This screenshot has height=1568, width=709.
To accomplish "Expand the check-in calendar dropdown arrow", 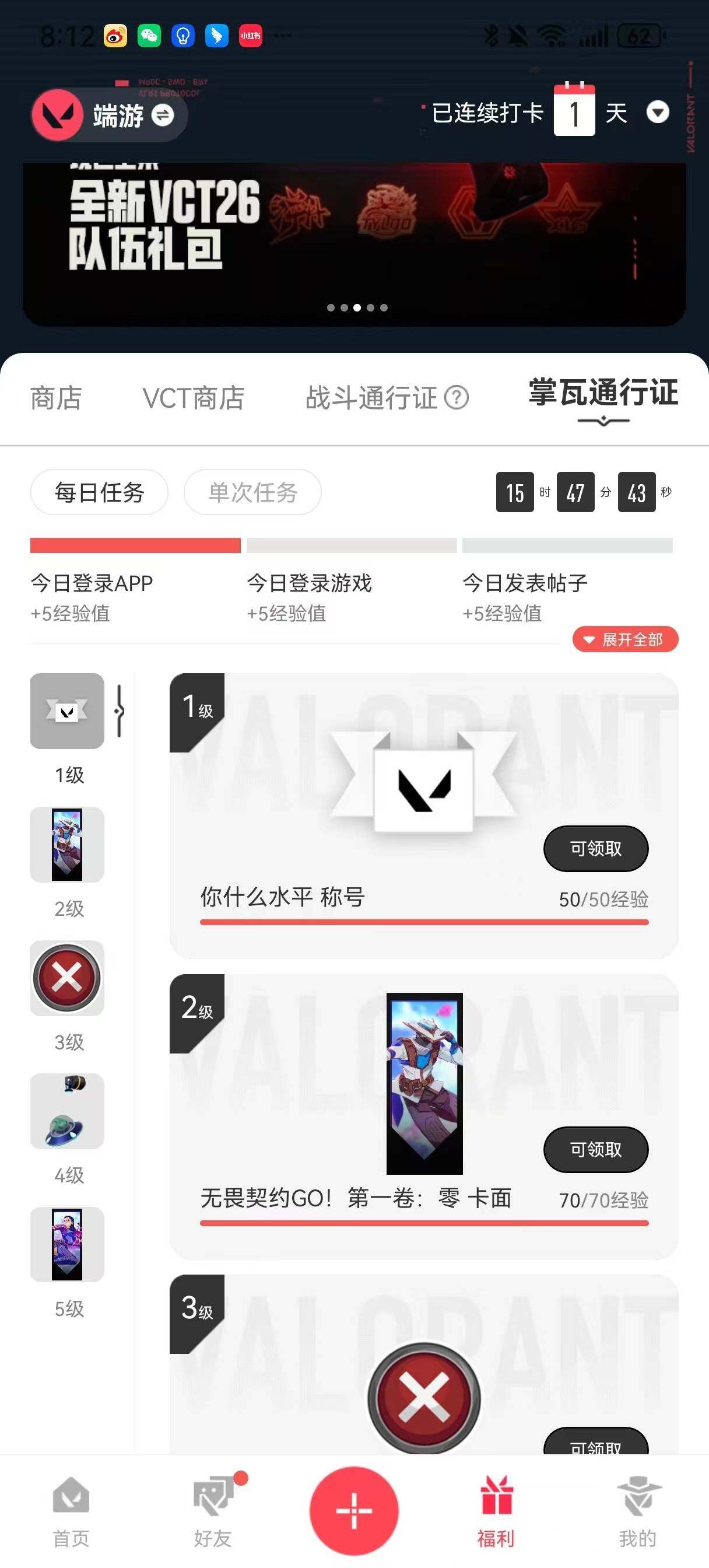I will (x=657, y=112).
